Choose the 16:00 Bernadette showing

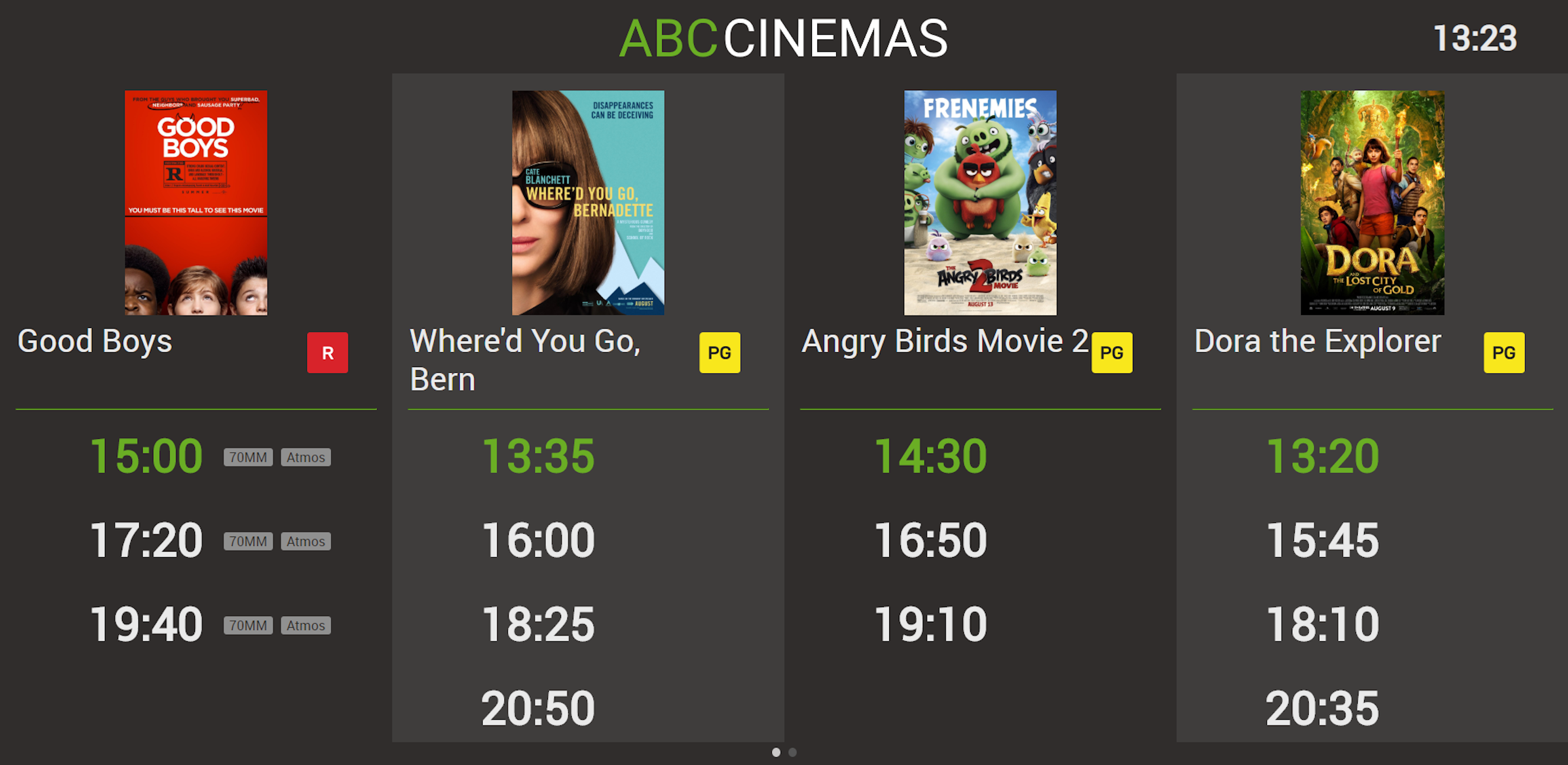coord(538,540)
